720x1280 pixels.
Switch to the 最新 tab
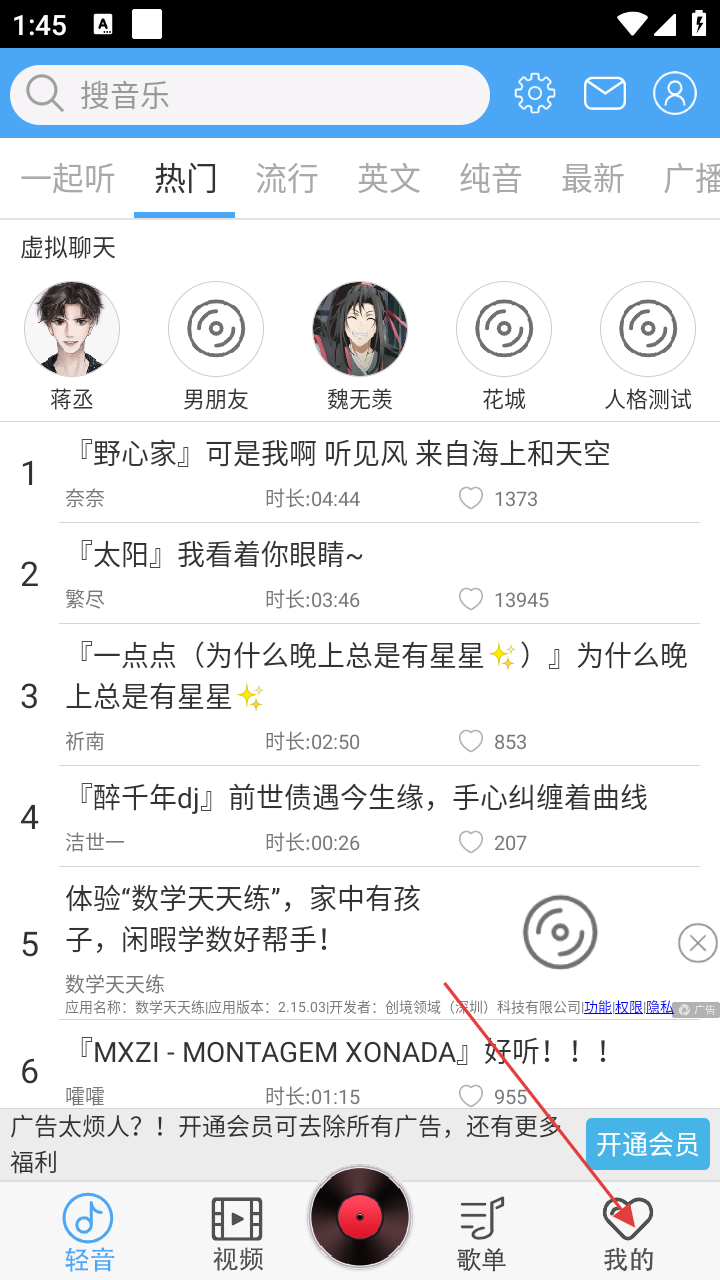[x=593, y=180]
